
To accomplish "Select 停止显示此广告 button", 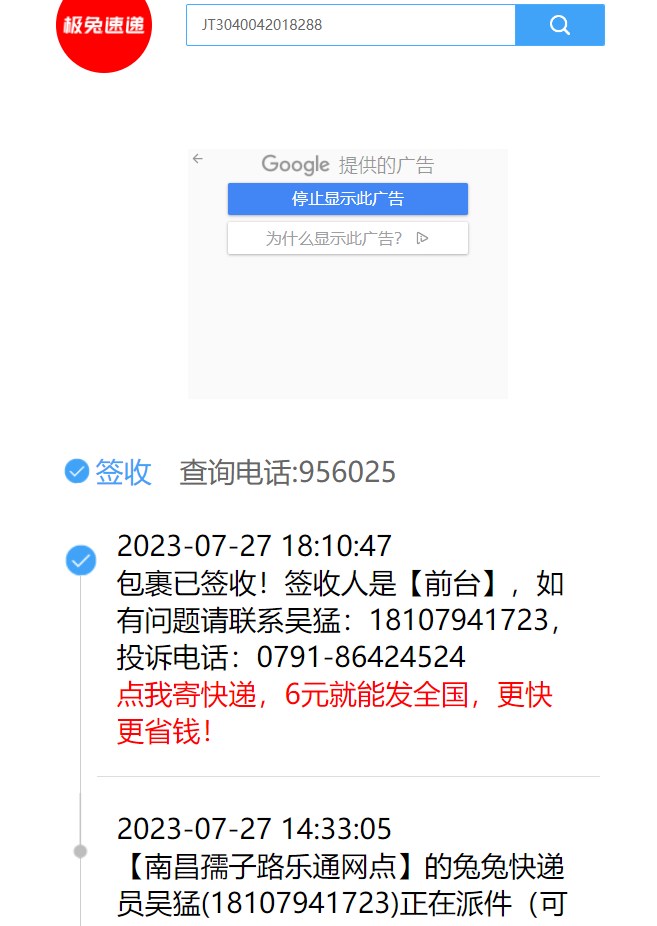I will point(347,199).
